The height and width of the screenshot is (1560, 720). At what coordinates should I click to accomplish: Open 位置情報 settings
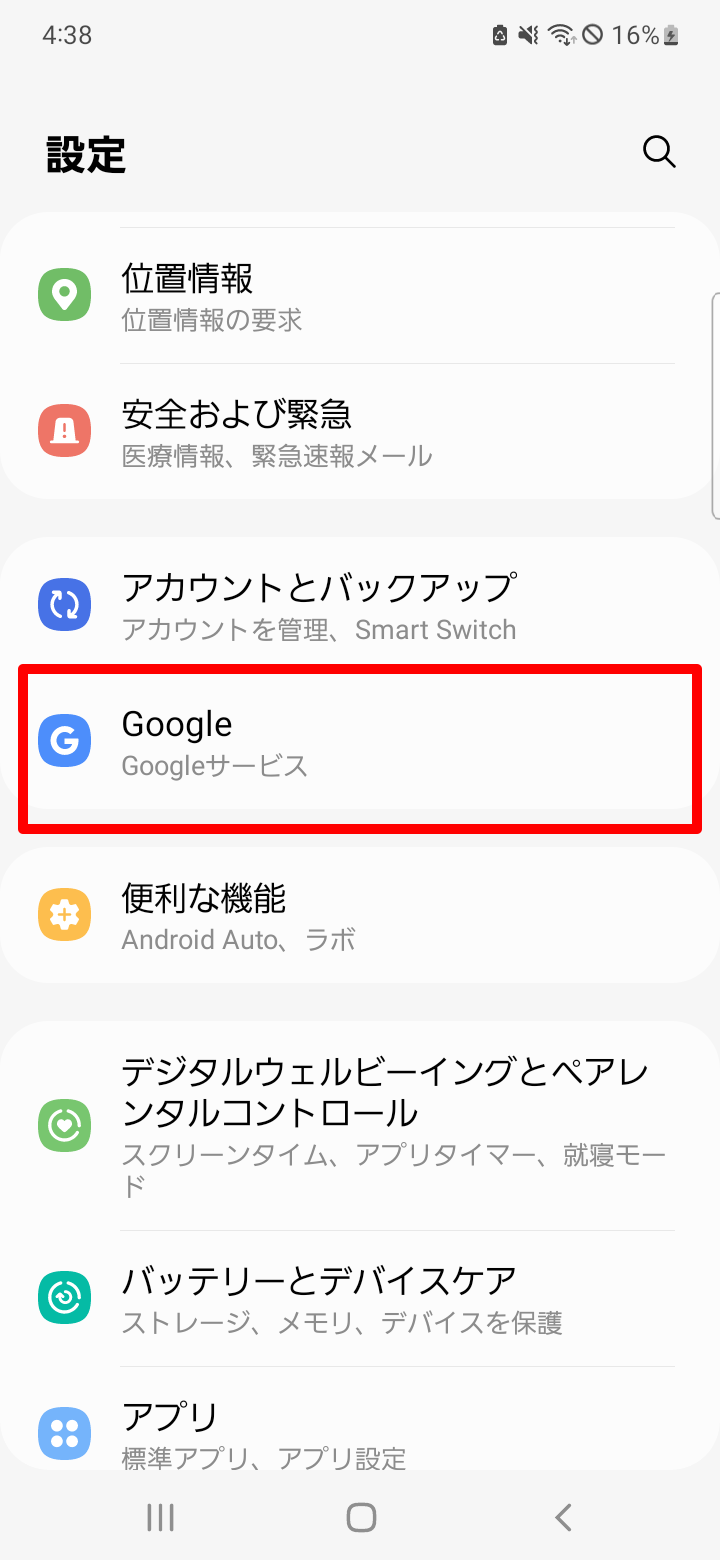tap(360, 296)
